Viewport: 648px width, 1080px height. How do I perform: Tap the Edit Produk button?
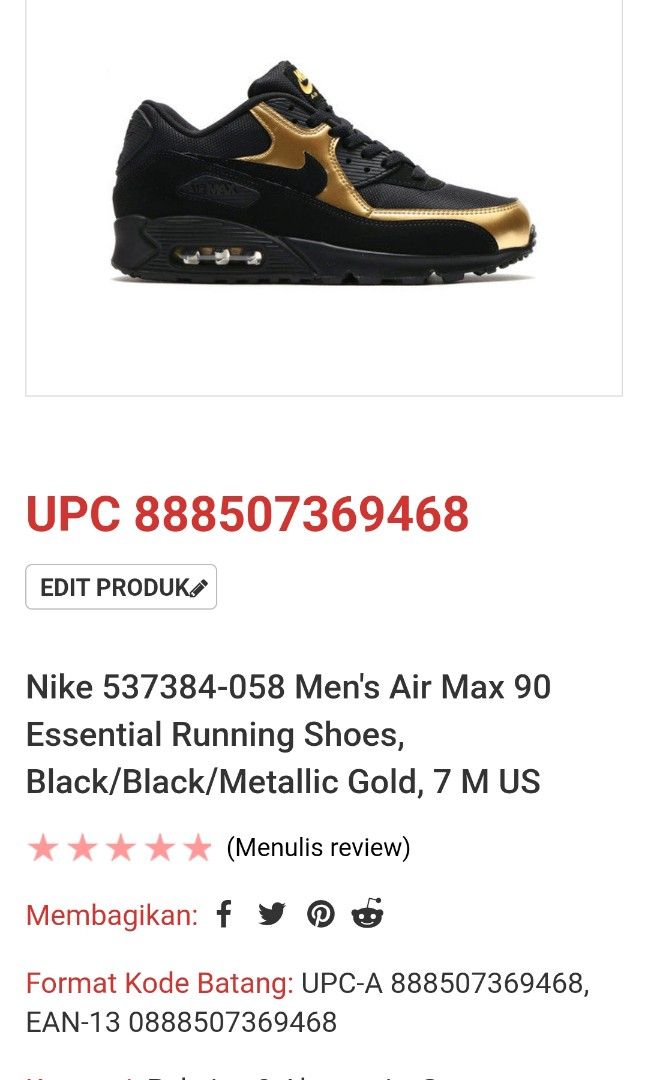point(121,587)
